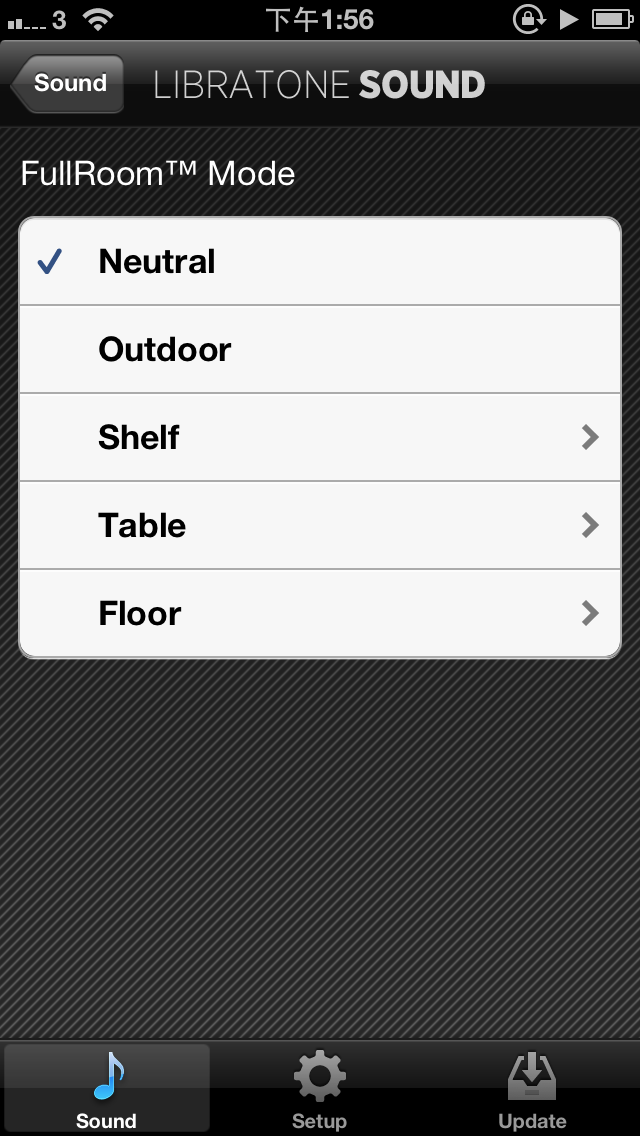Switch to the Setup tab
The width and height of the screenshot is (640, 1136).
[x=320, y=1090]
